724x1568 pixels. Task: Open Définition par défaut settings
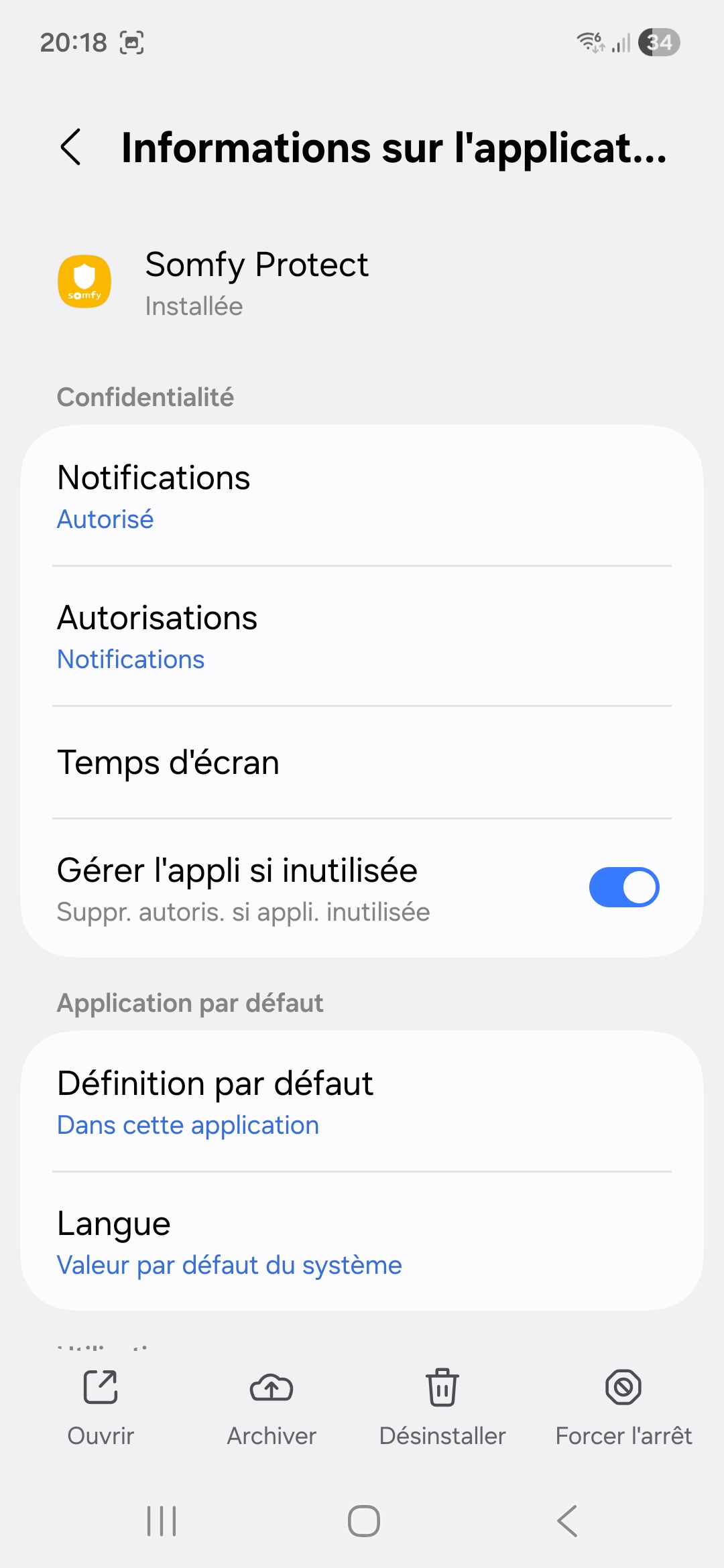[362, 1102]
